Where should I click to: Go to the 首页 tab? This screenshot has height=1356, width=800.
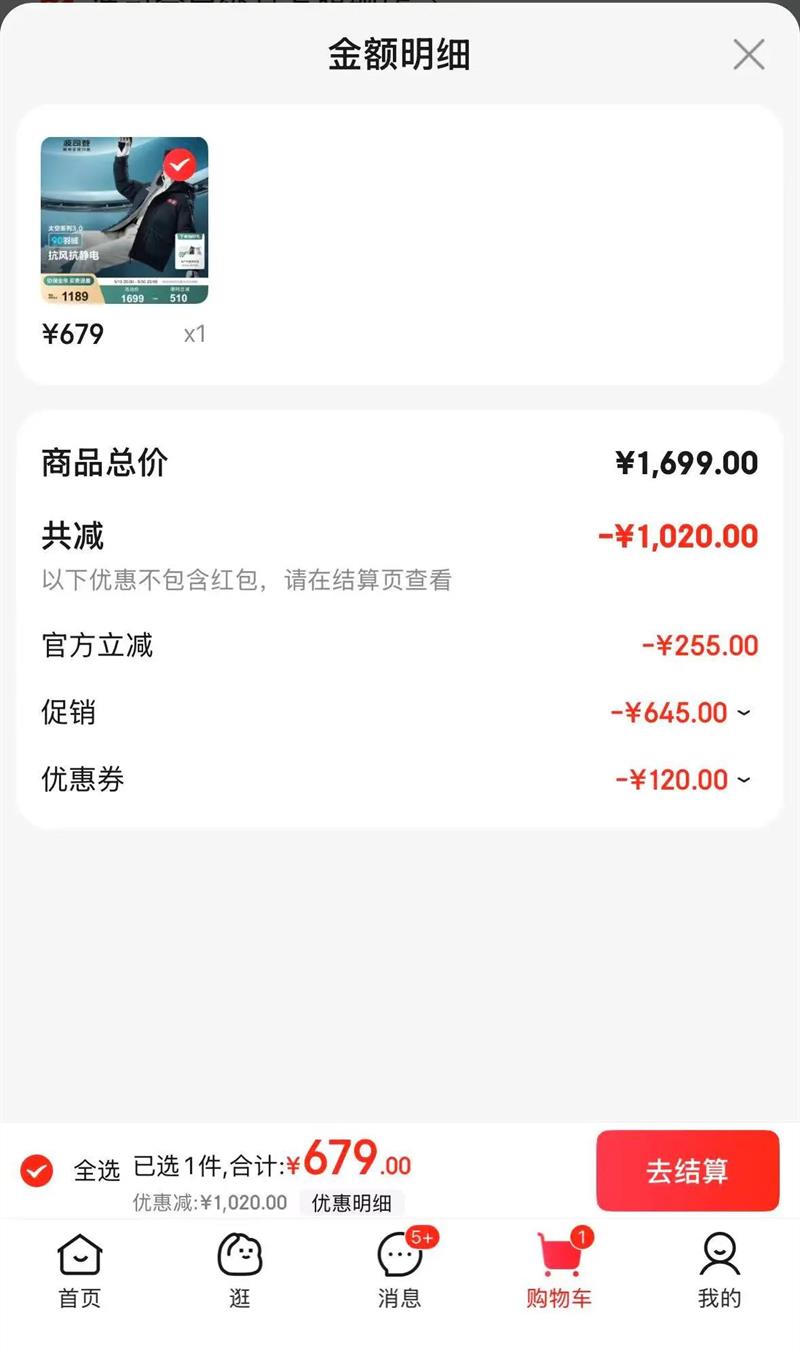[x=80, y=1270]
